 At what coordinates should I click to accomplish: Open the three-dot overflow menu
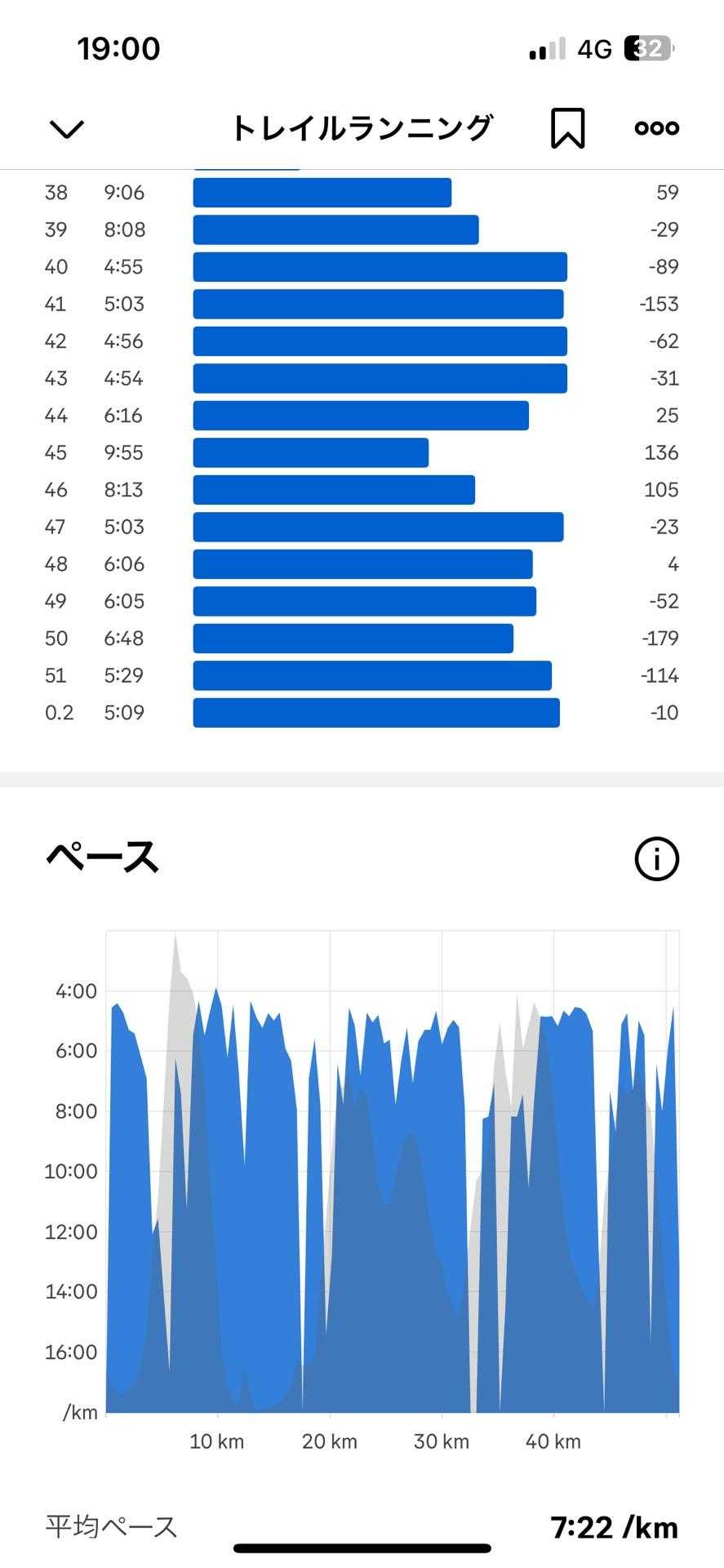pos(656,128)
